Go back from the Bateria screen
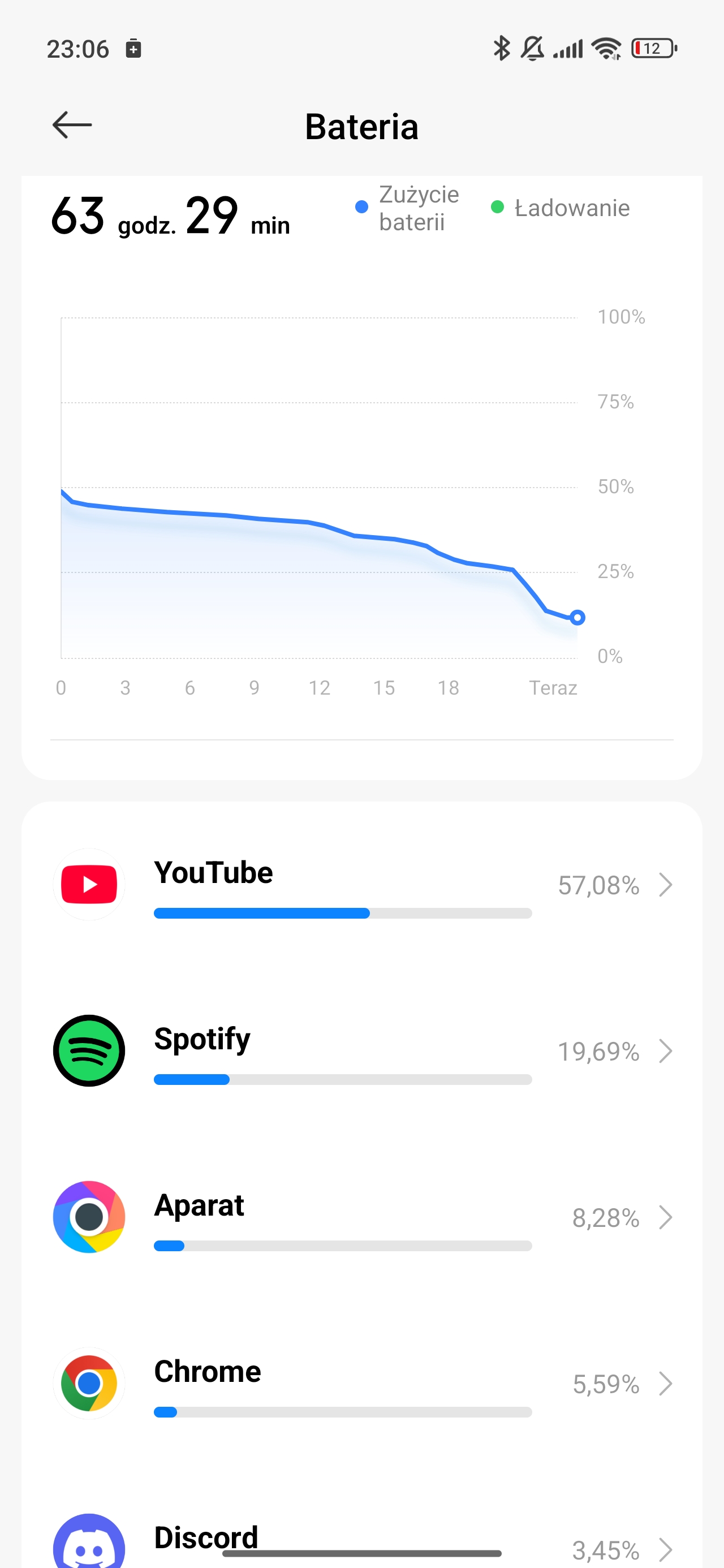Screen dimensions: 724x1568 click(x=72, y=126)
